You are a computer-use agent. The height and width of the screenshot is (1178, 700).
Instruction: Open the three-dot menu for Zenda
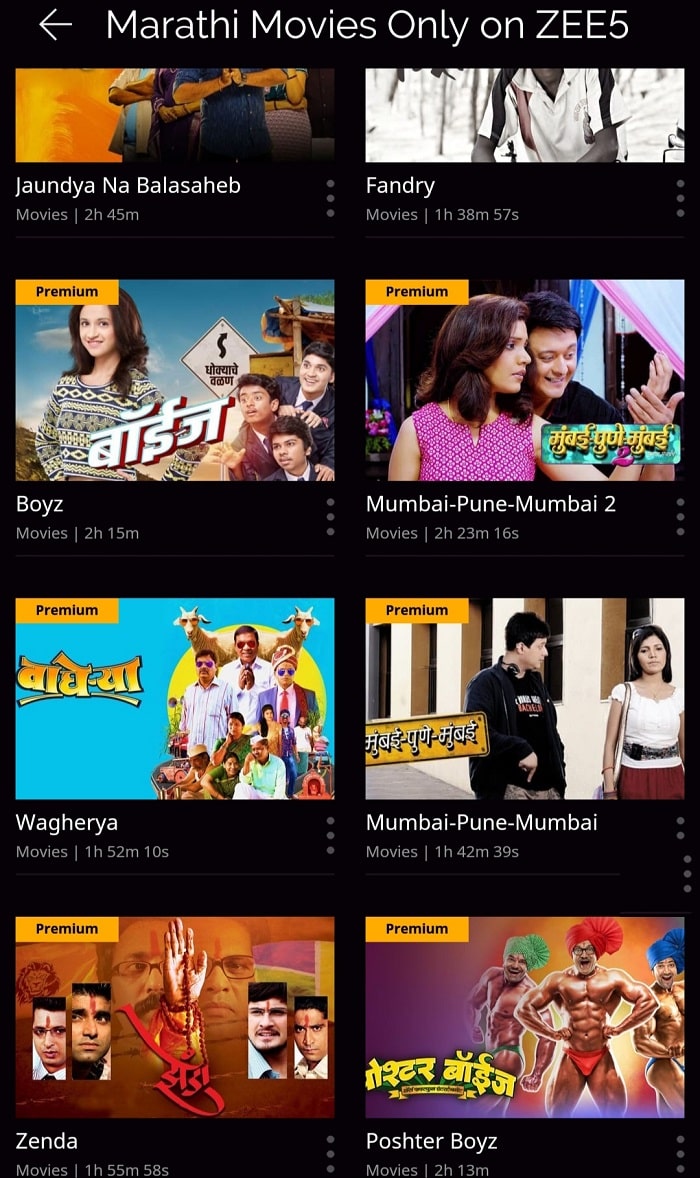click(331, 1154)
